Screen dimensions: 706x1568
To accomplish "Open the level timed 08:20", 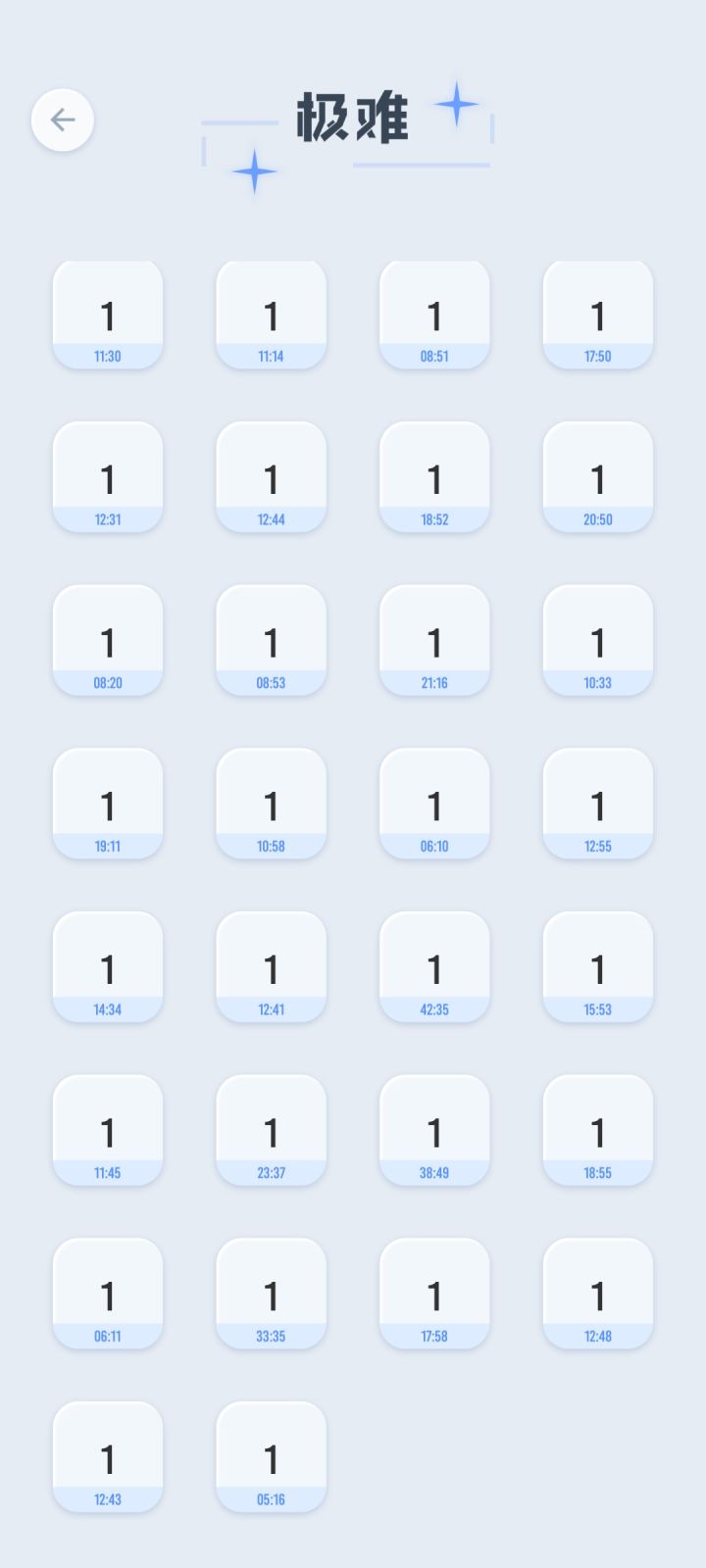I will 108,642.
